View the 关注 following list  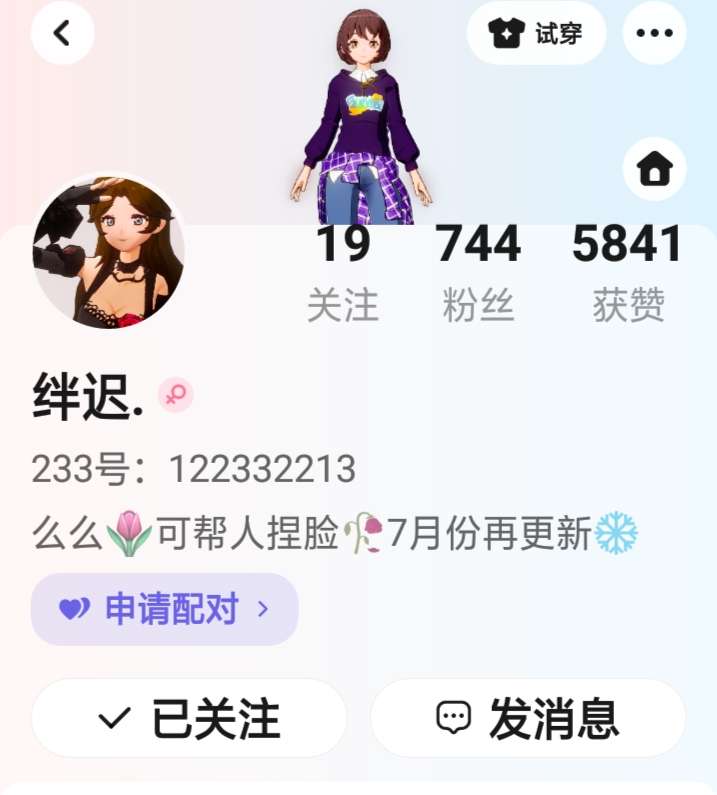343,274
